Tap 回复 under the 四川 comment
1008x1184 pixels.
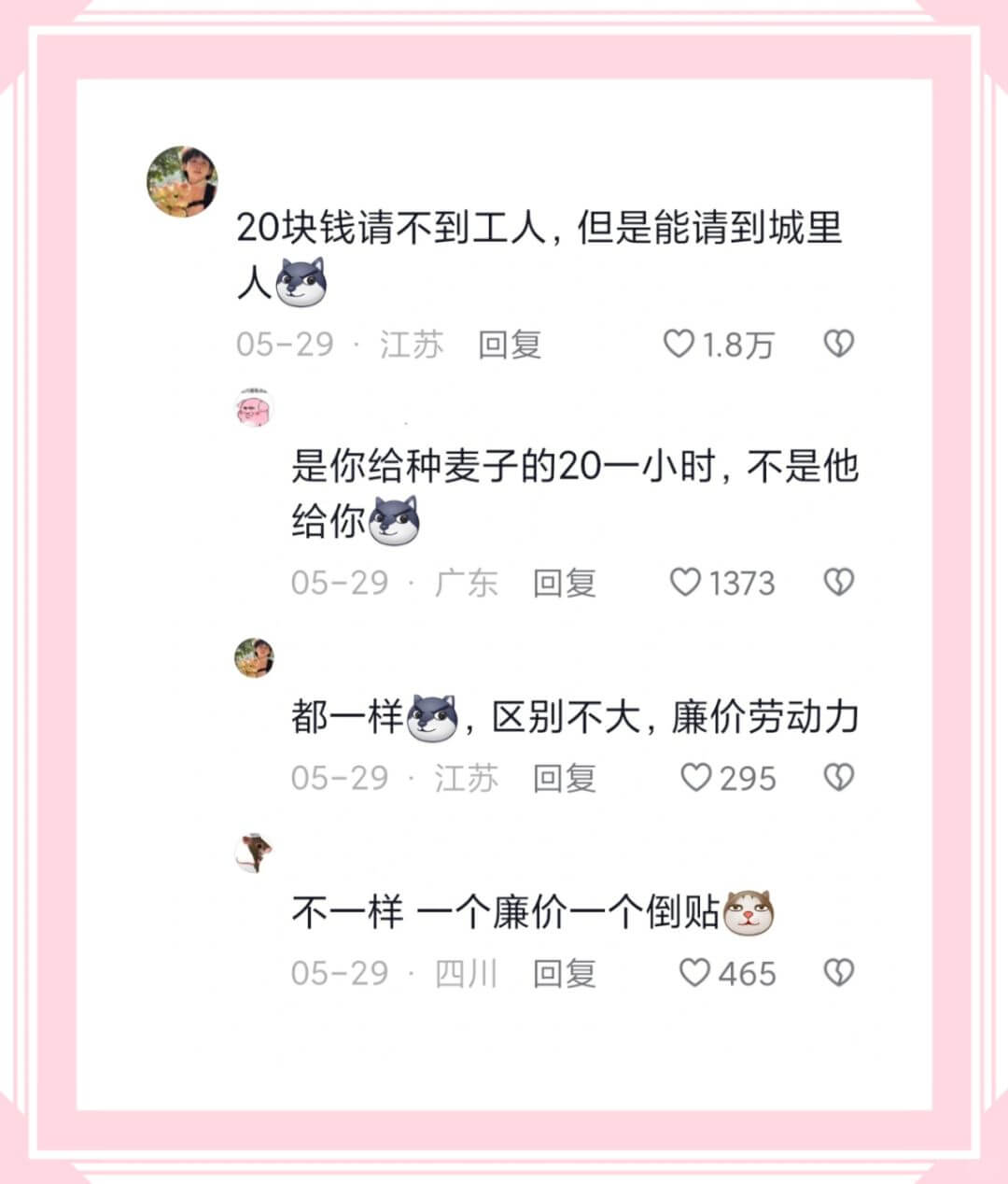tap(567, 974)
